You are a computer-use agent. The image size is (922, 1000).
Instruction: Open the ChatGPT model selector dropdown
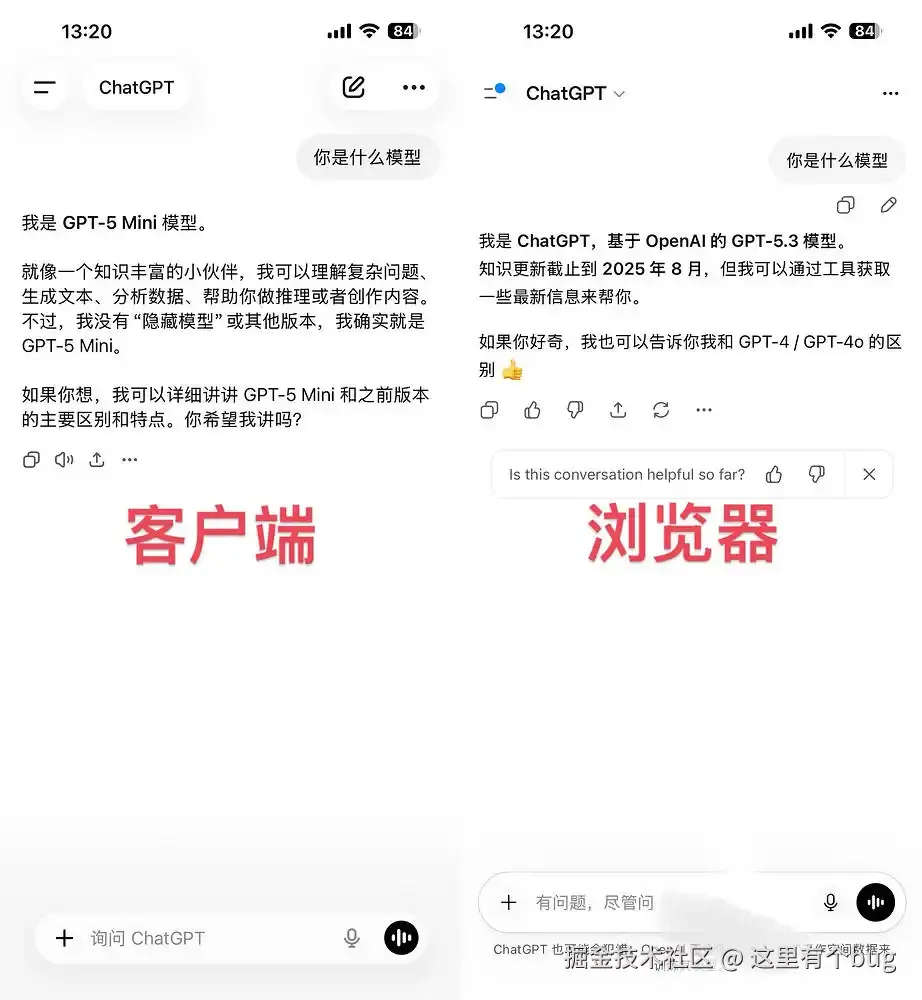click(x=576, y=92)
